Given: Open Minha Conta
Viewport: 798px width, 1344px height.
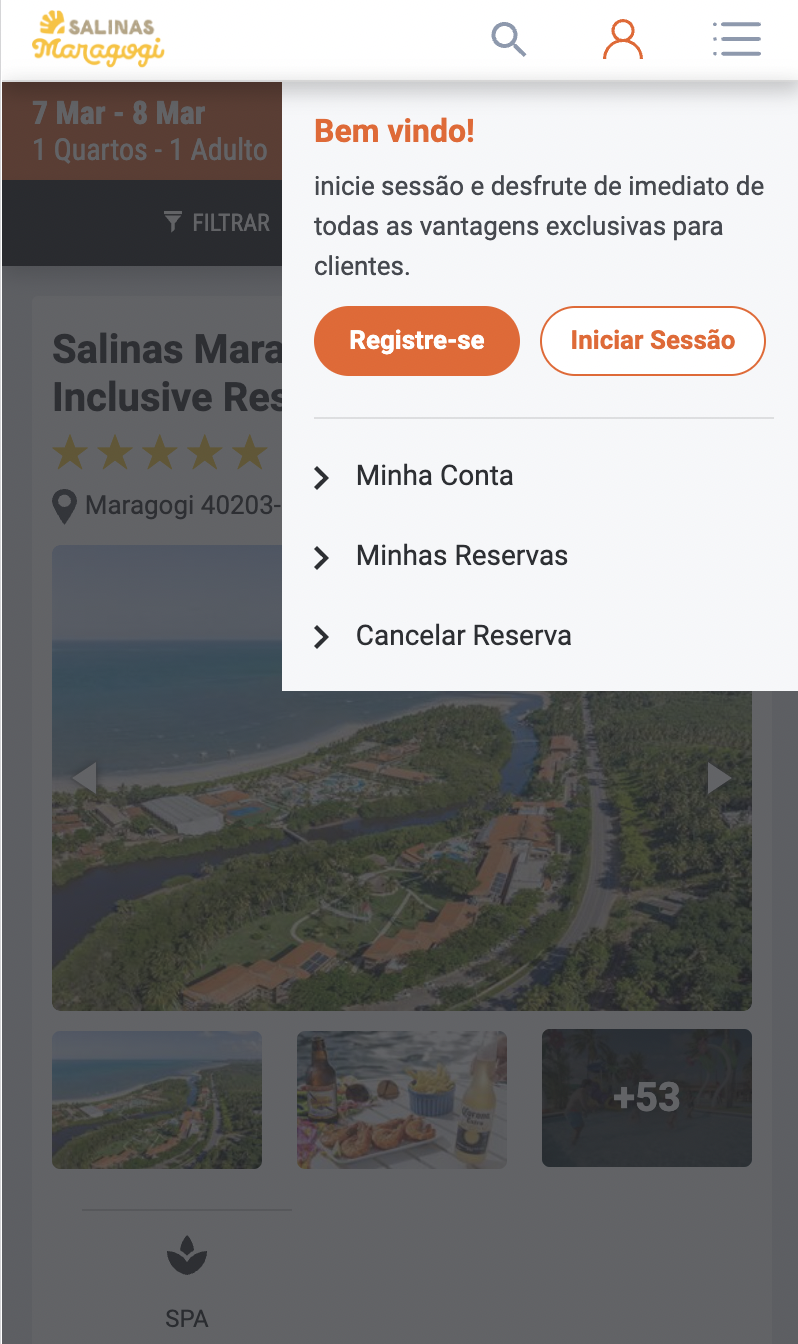Looking at the screenshot, I should [434, 476].
